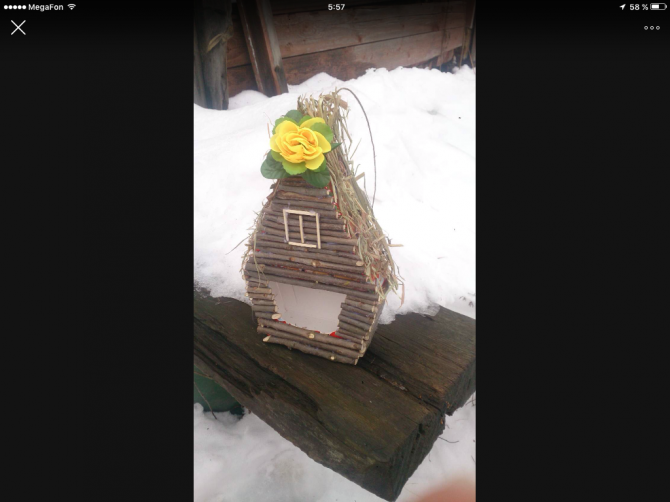Open the three-dot overflow menu
Screen dimensions: 670x502
(x=651, y=28)
